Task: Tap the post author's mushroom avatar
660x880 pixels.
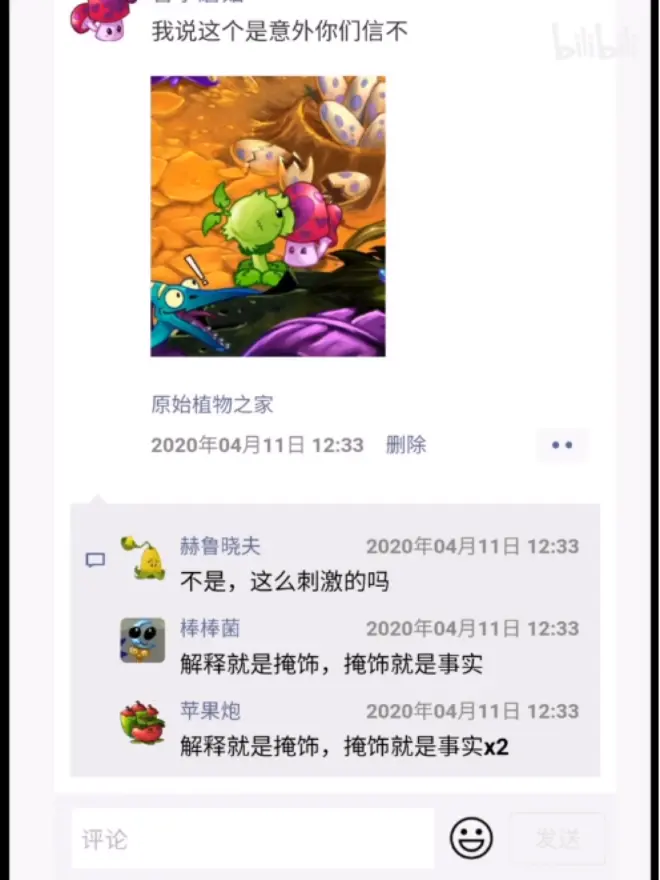Action: 100,20
